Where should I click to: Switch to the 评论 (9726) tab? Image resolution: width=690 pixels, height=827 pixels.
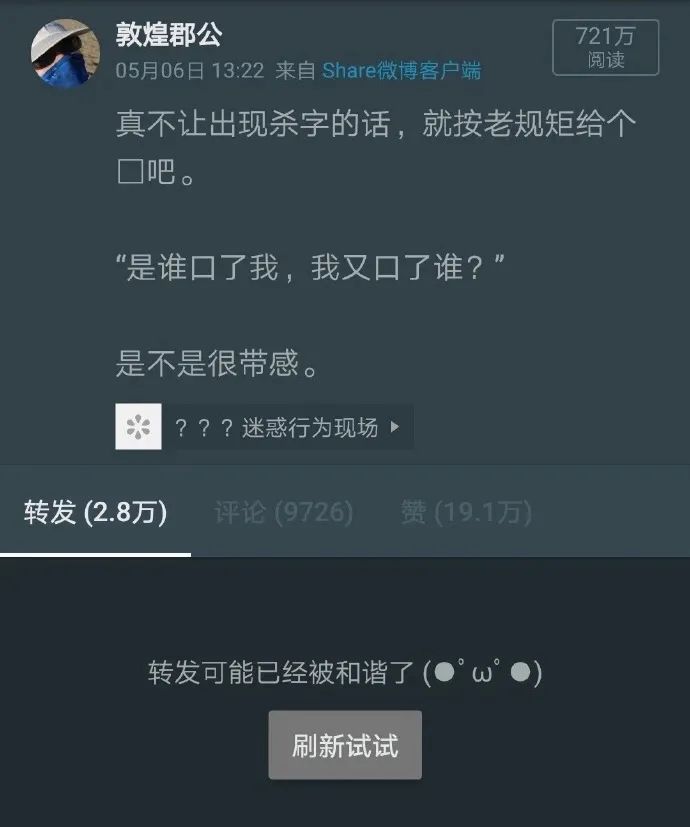284,513
